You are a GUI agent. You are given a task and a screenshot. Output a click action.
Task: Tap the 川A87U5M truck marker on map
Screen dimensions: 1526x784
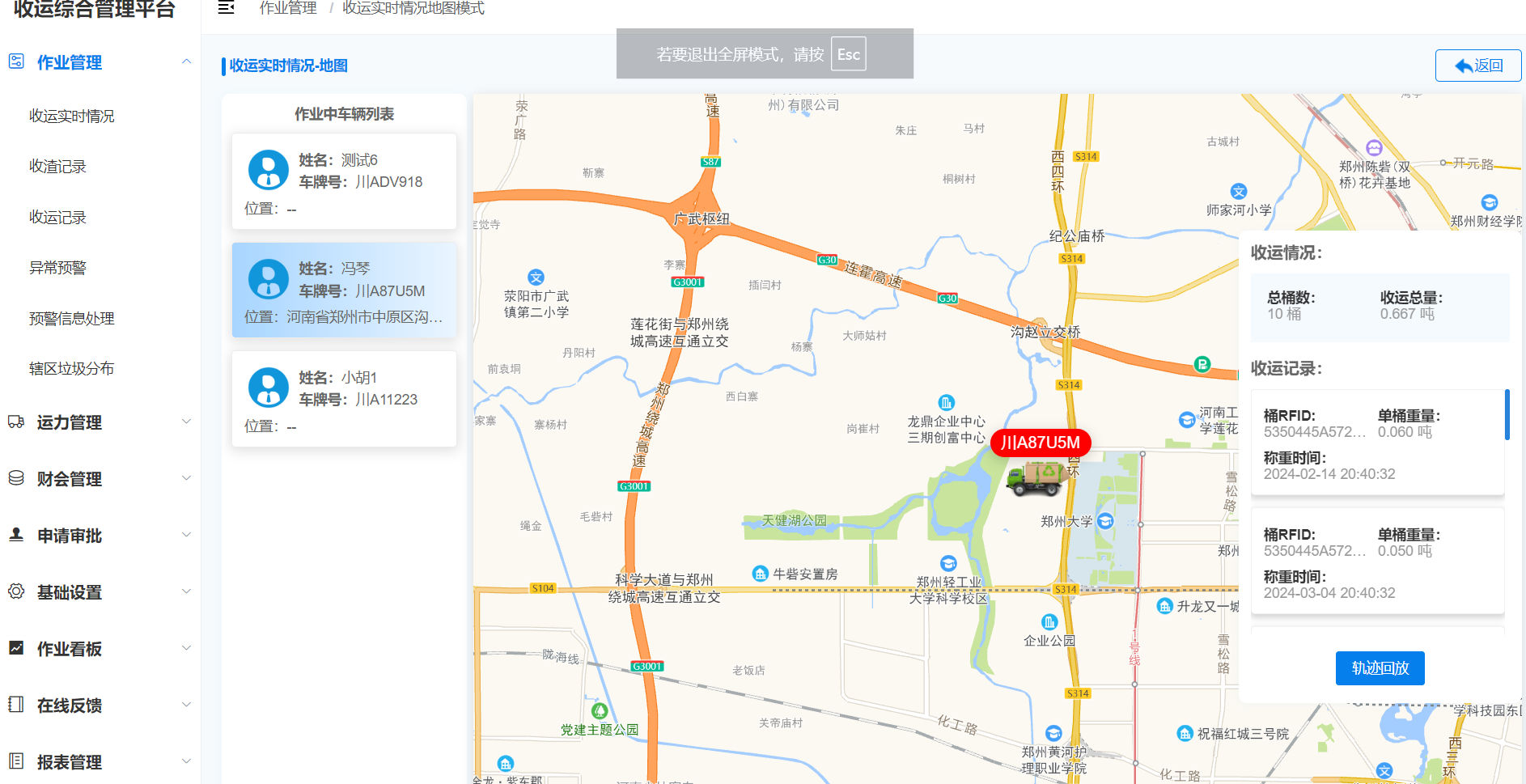[x=1036, y=478]
